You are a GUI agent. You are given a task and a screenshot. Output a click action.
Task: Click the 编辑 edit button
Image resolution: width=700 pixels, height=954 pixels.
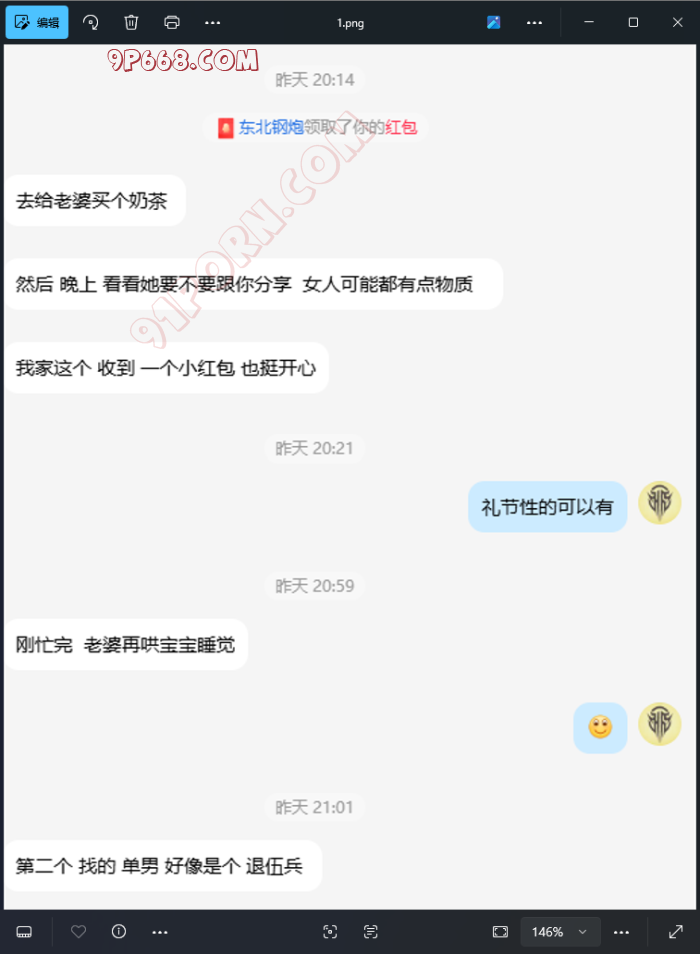coord(37,22)
